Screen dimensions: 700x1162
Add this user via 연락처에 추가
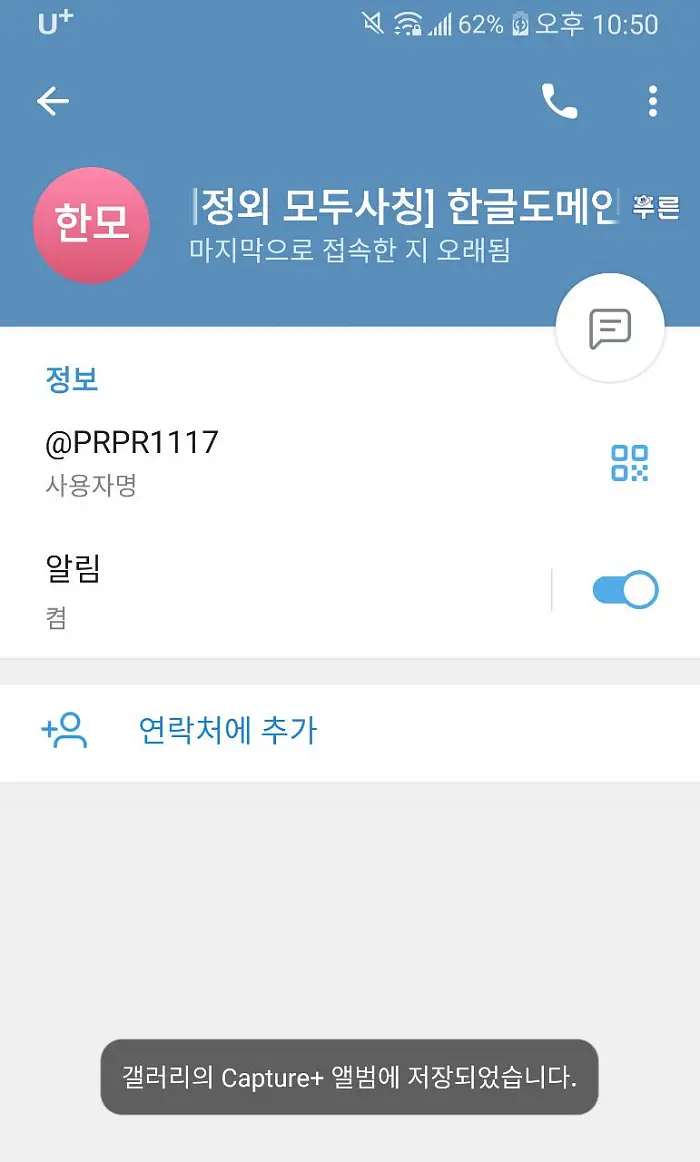pos(228,731)
